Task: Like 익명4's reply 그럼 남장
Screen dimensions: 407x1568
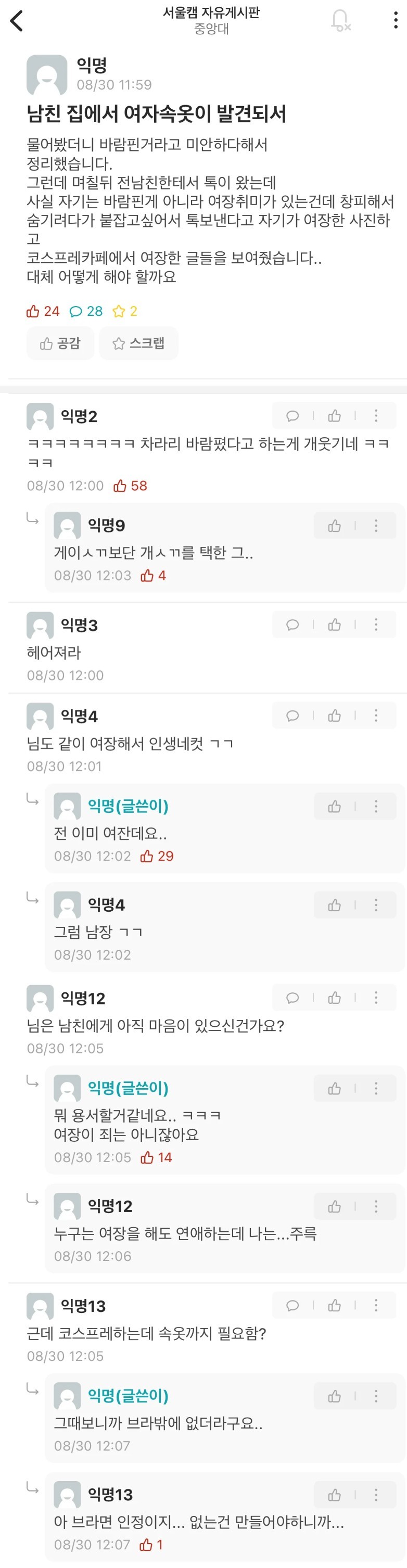Action: 334,905
